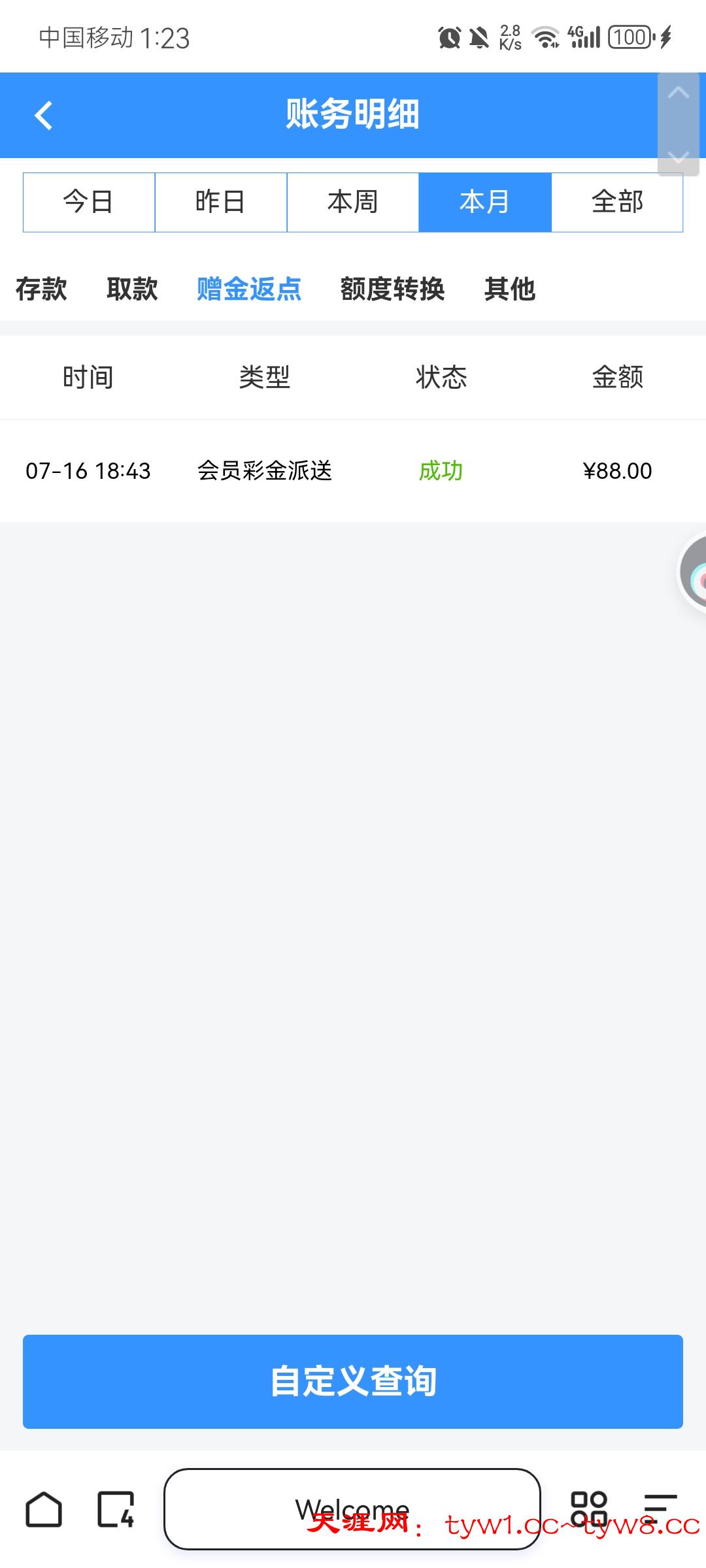Switch to 额度转换 category
This screenshot has width=706, height=1568.
click(392, 289)
